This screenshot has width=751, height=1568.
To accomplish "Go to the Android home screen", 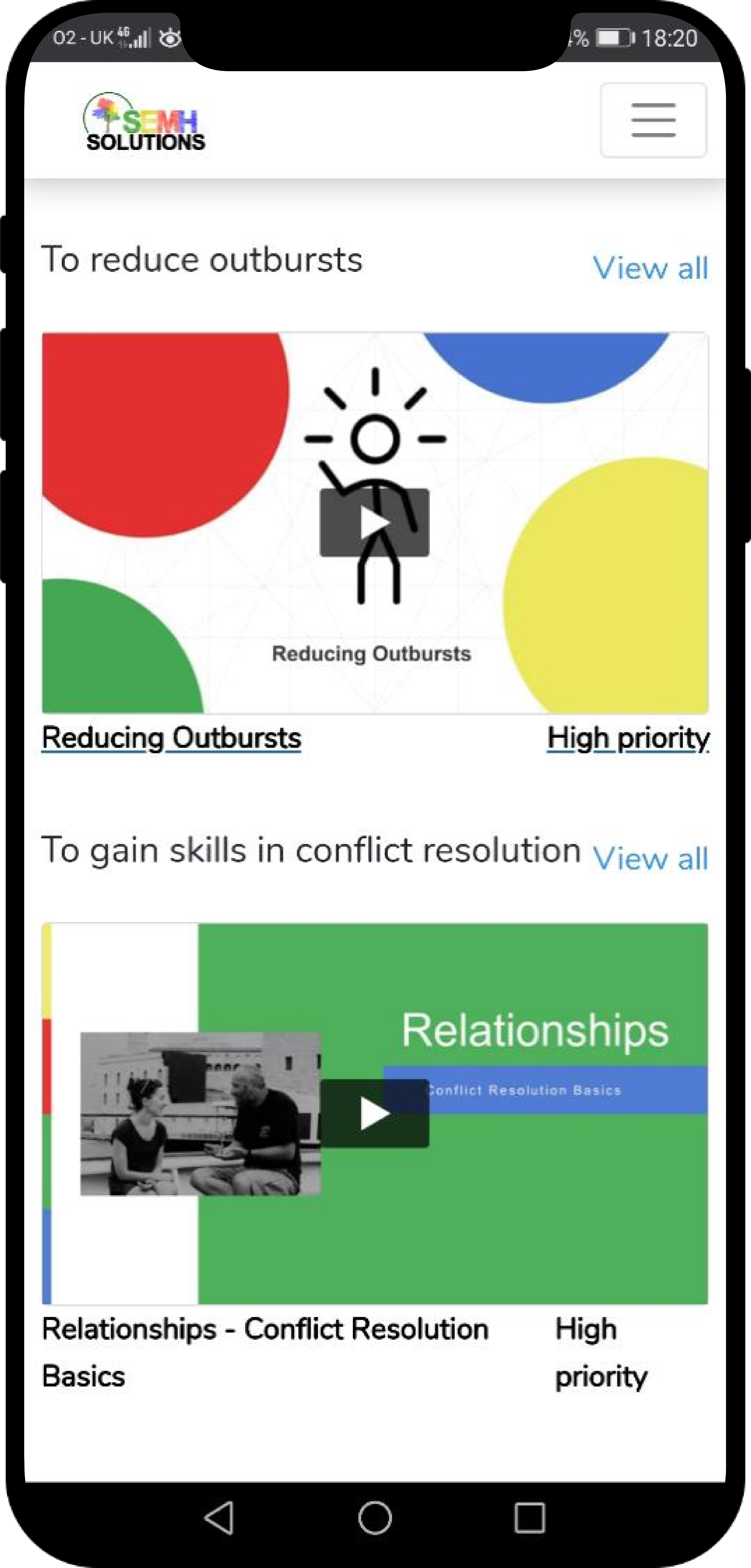I will tap(375, 1517).
